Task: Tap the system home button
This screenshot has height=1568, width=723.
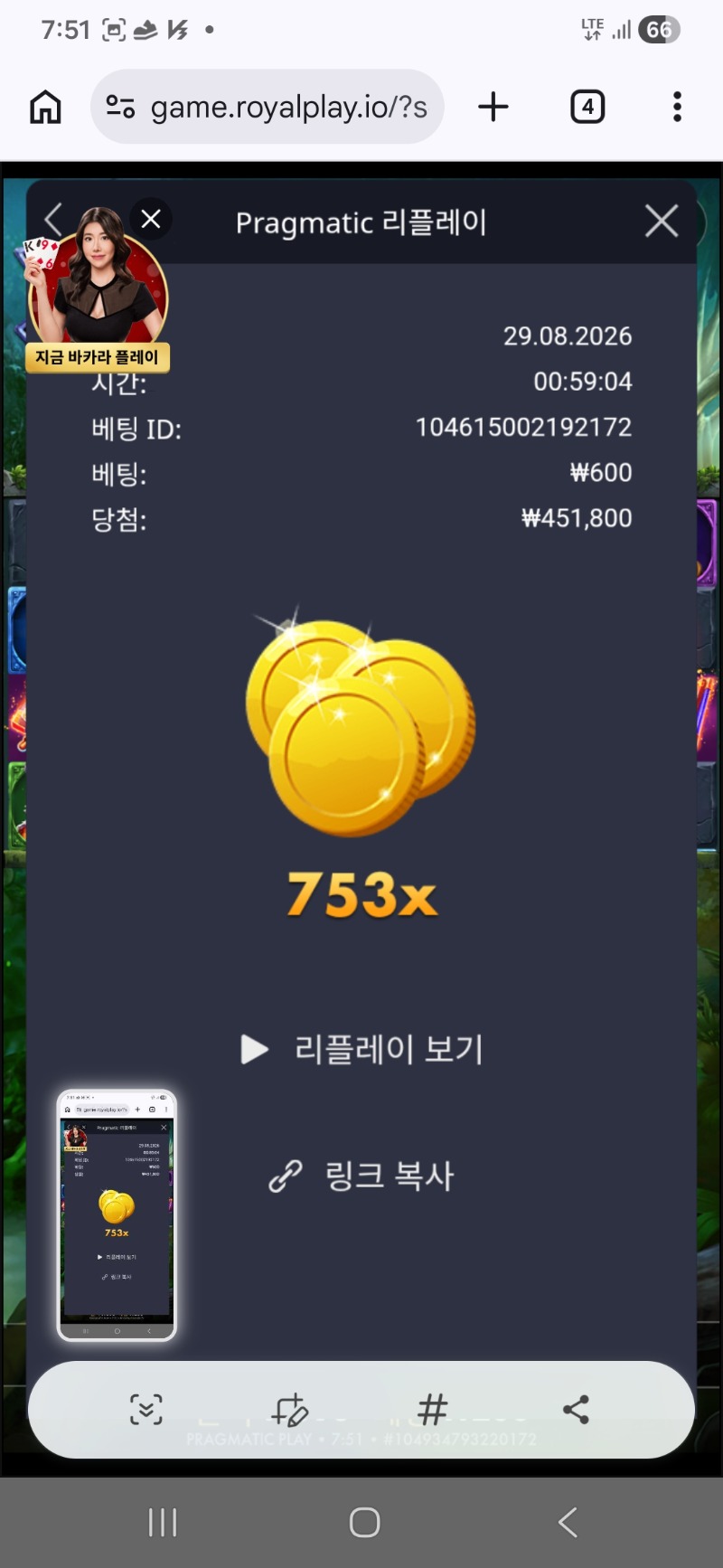Action: tap(364, 1523)
